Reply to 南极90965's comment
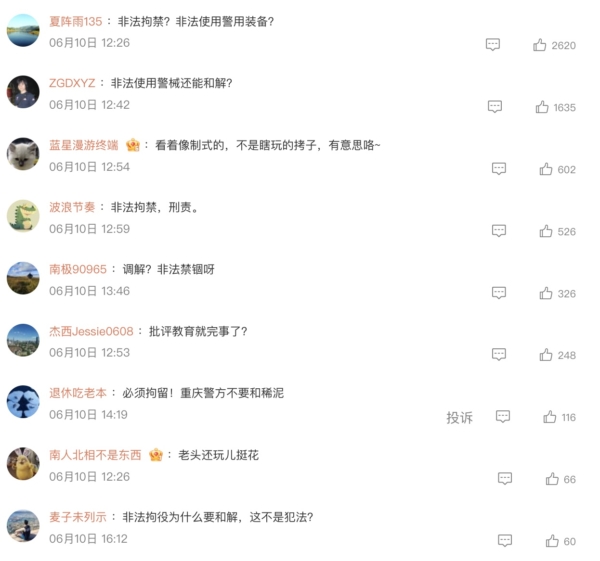600x561 pixels. pyautogui.click(x=499, y=293)
